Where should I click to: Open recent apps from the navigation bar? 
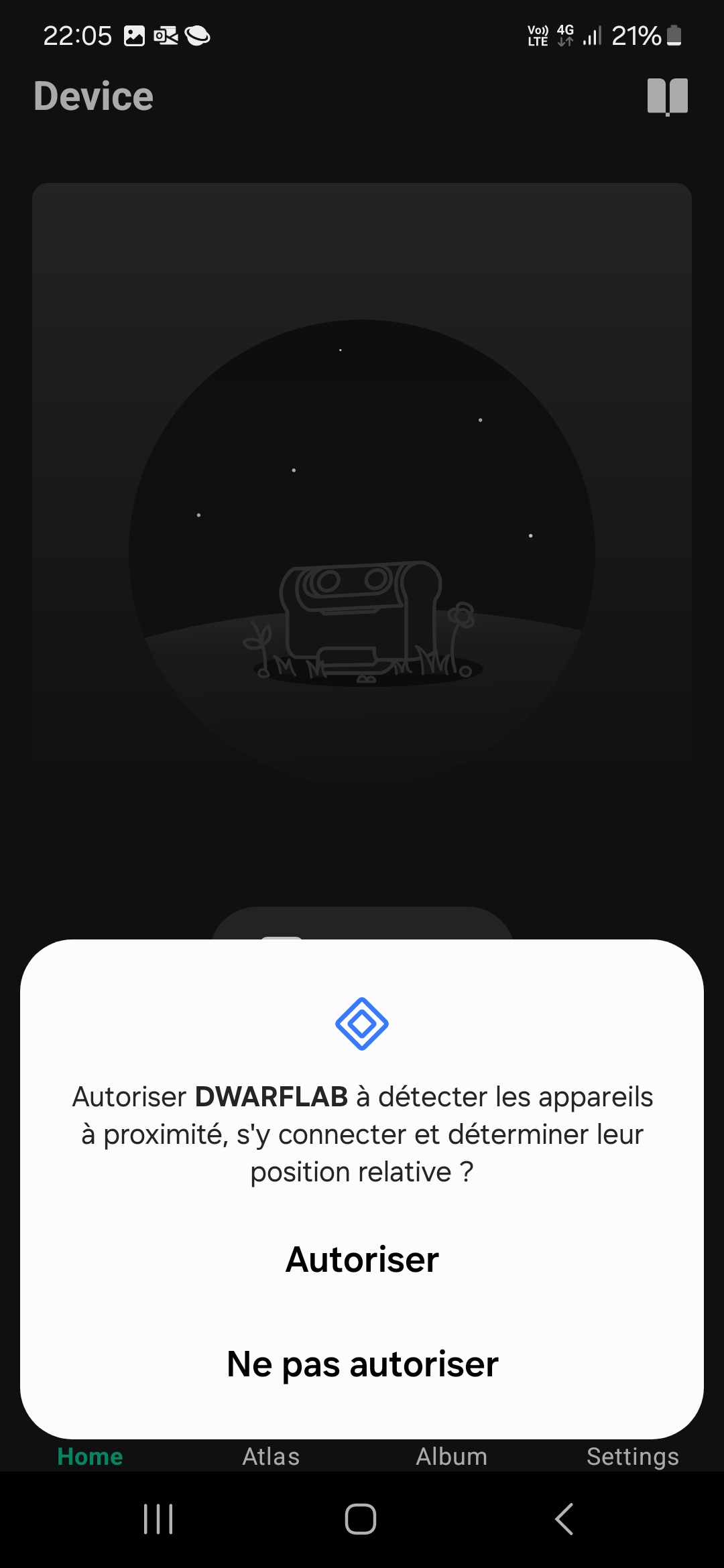point(159,1518)
